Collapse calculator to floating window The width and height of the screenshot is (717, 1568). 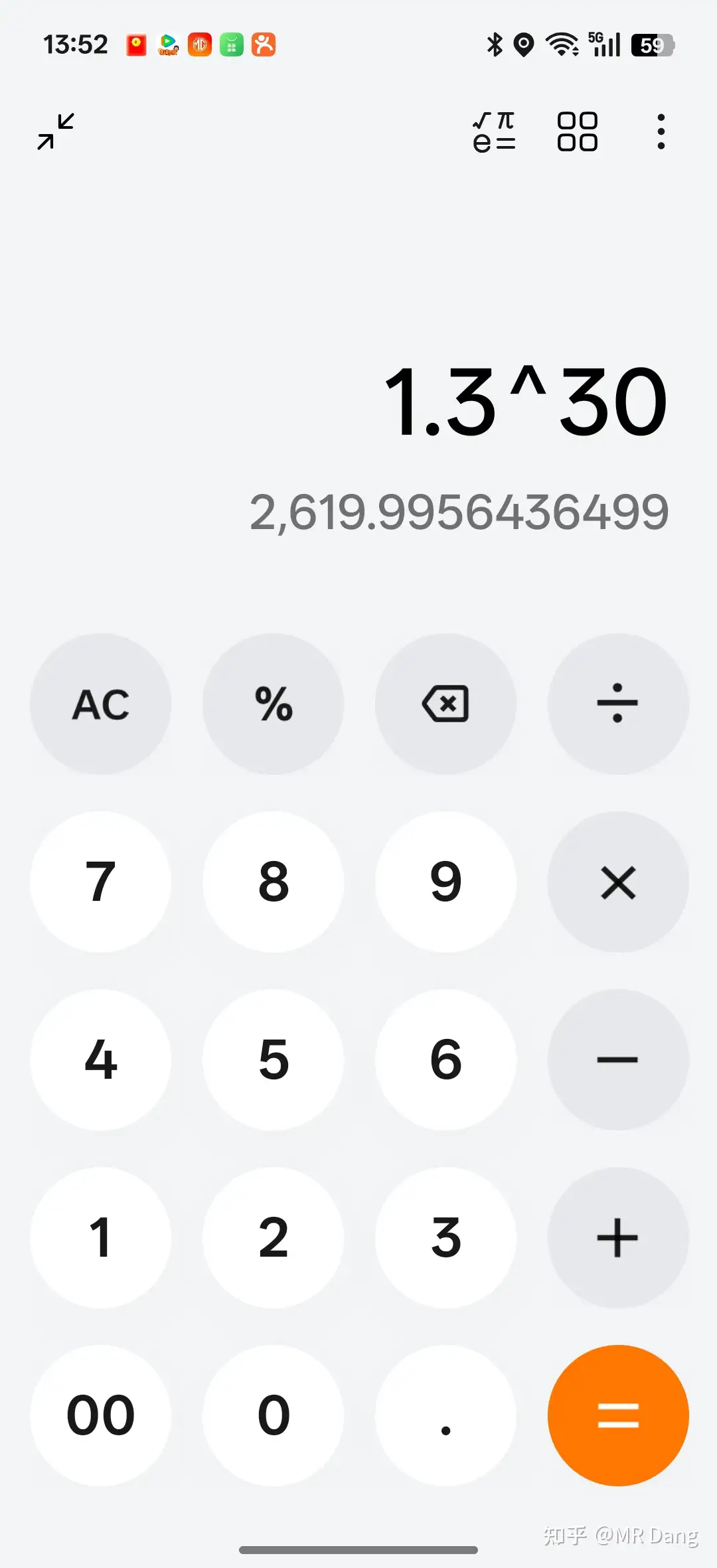pyautogui.click(x=55, y=132)
